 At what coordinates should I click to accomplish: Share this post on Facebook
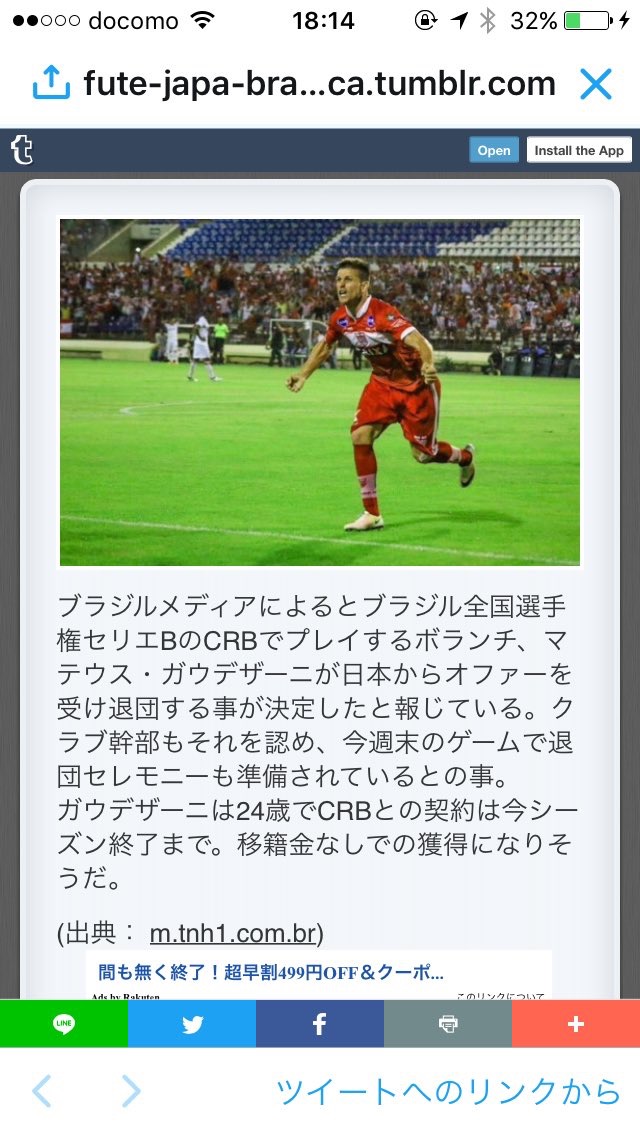pyautogui.click(x=320, y=1023)
